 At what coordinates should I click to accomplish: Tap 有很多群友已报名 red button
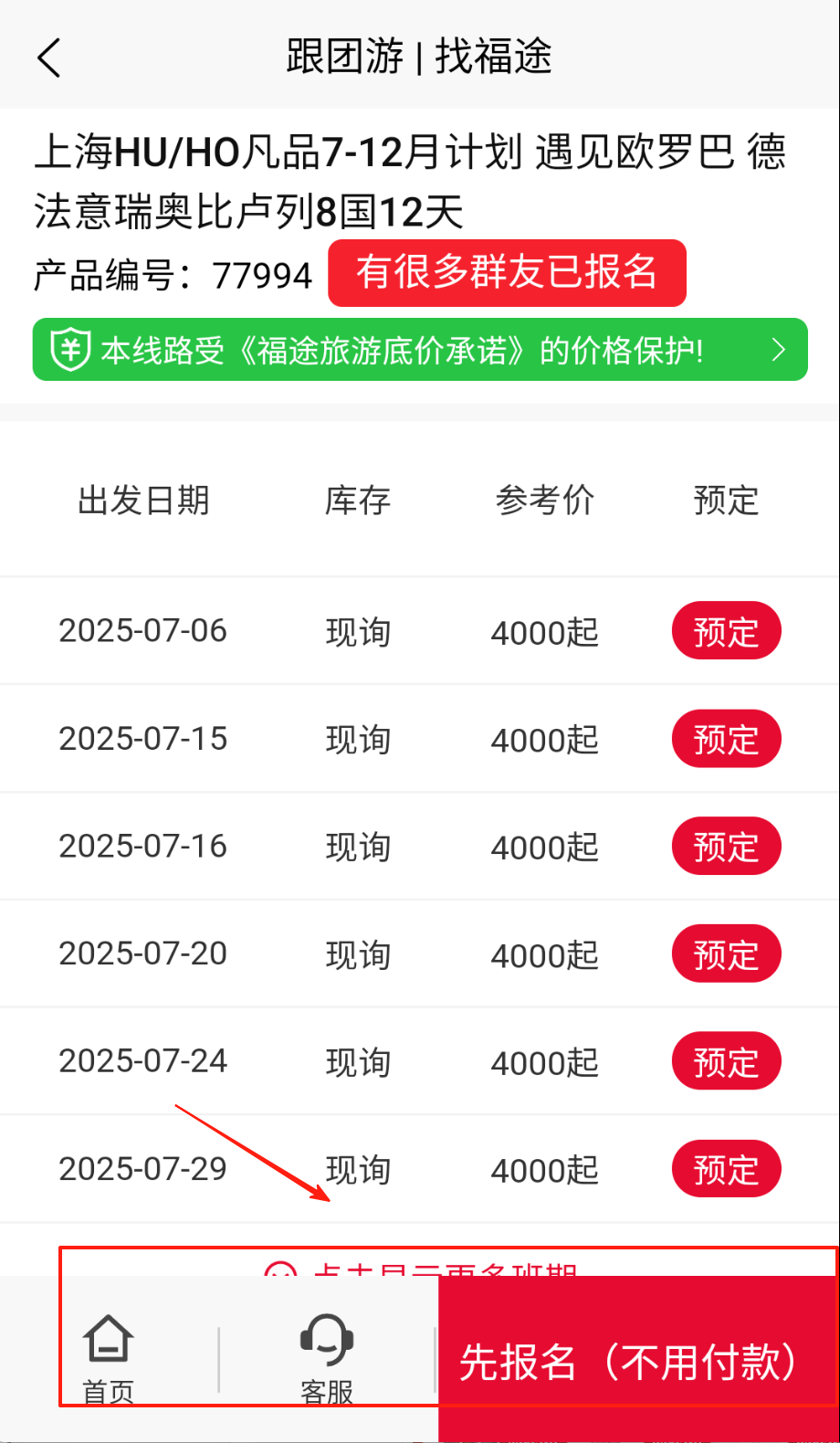[507, 273]
